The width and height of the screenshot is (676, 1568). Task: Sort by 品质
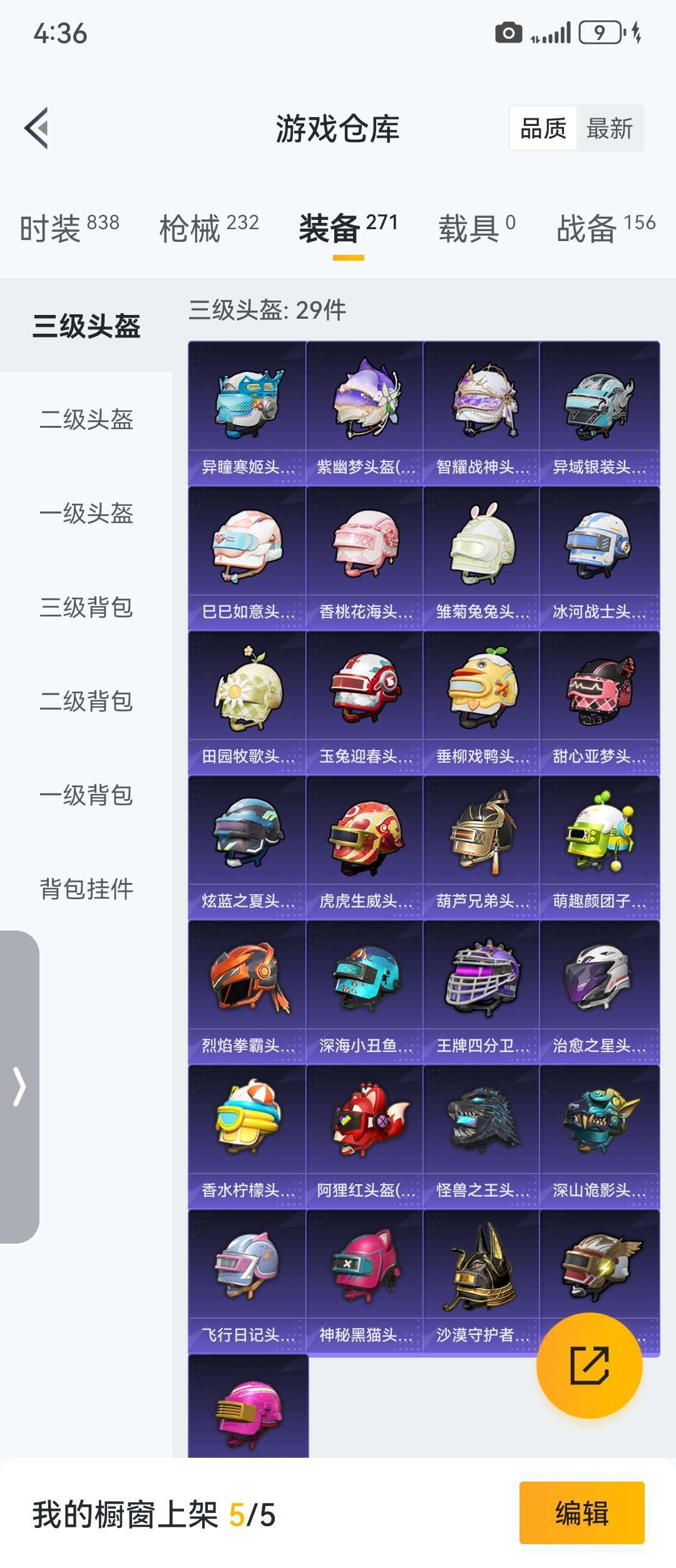543,128
